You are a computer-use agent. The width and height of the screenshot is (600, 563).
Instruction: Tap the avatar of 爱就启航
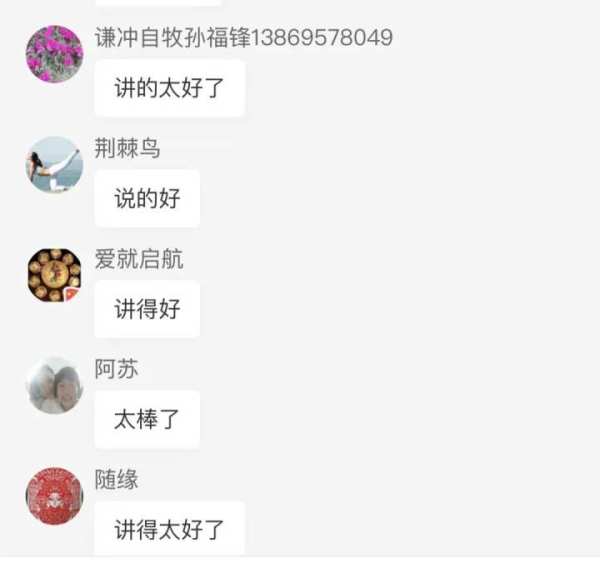point(54,275)
